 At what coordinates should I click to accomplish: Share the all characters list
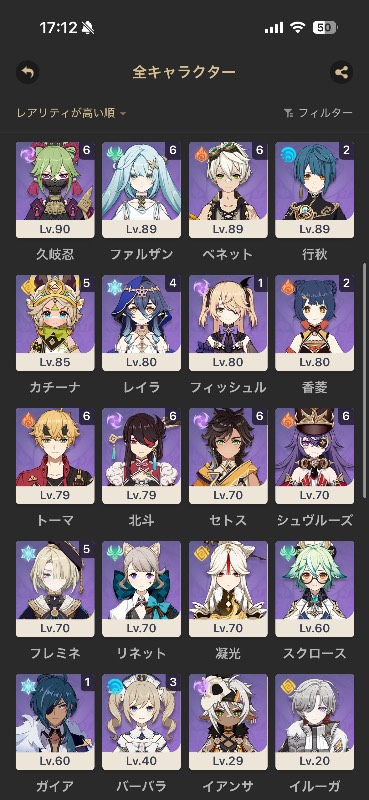[341, 72]
